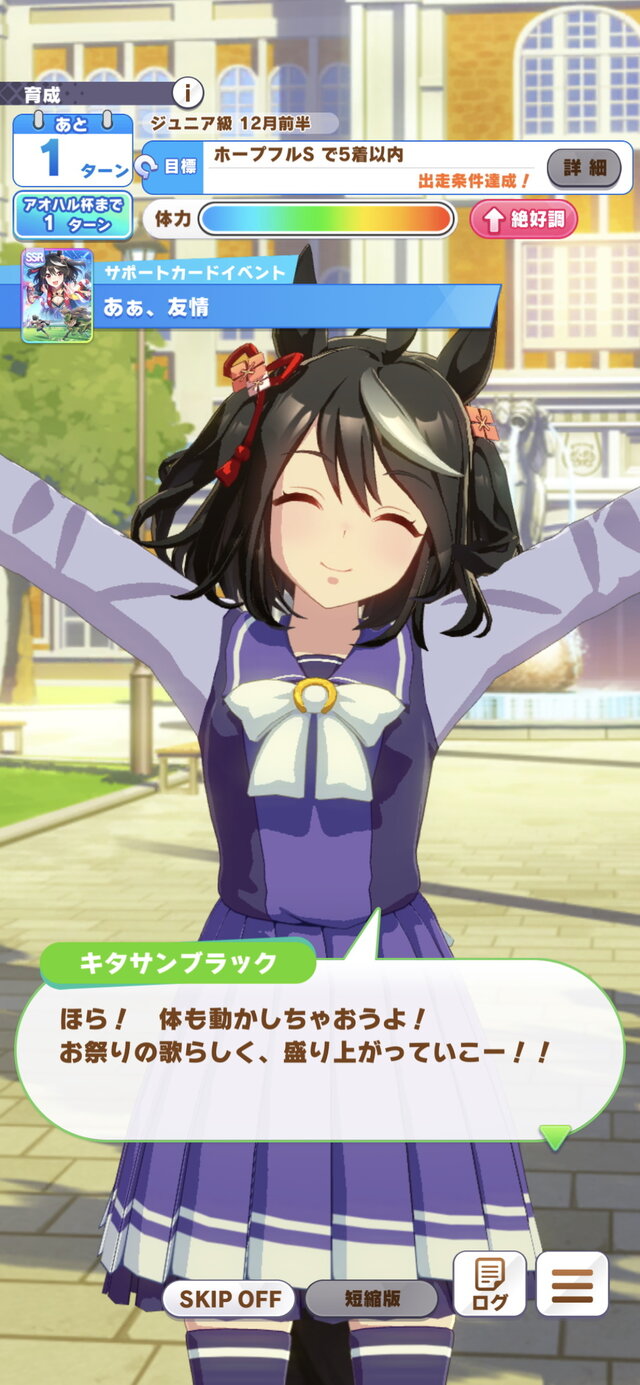Toggle the SKIP OFF button
640x1385 pixels.
(x=229, y=1299)
